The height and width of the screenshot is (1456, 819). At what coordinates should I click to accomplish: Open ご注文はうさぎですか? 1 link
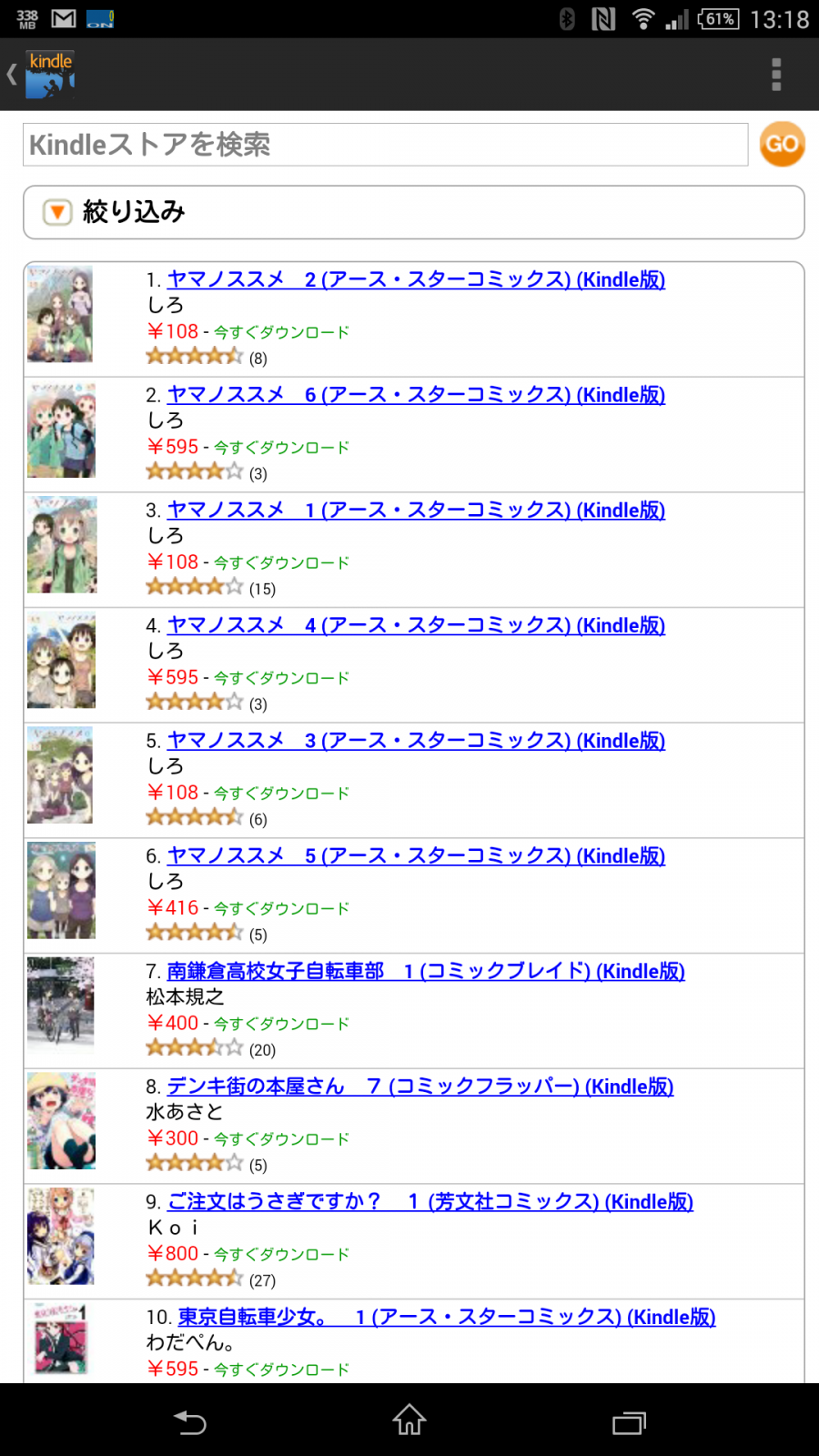pyautogui.click(x=430, y=1201)
